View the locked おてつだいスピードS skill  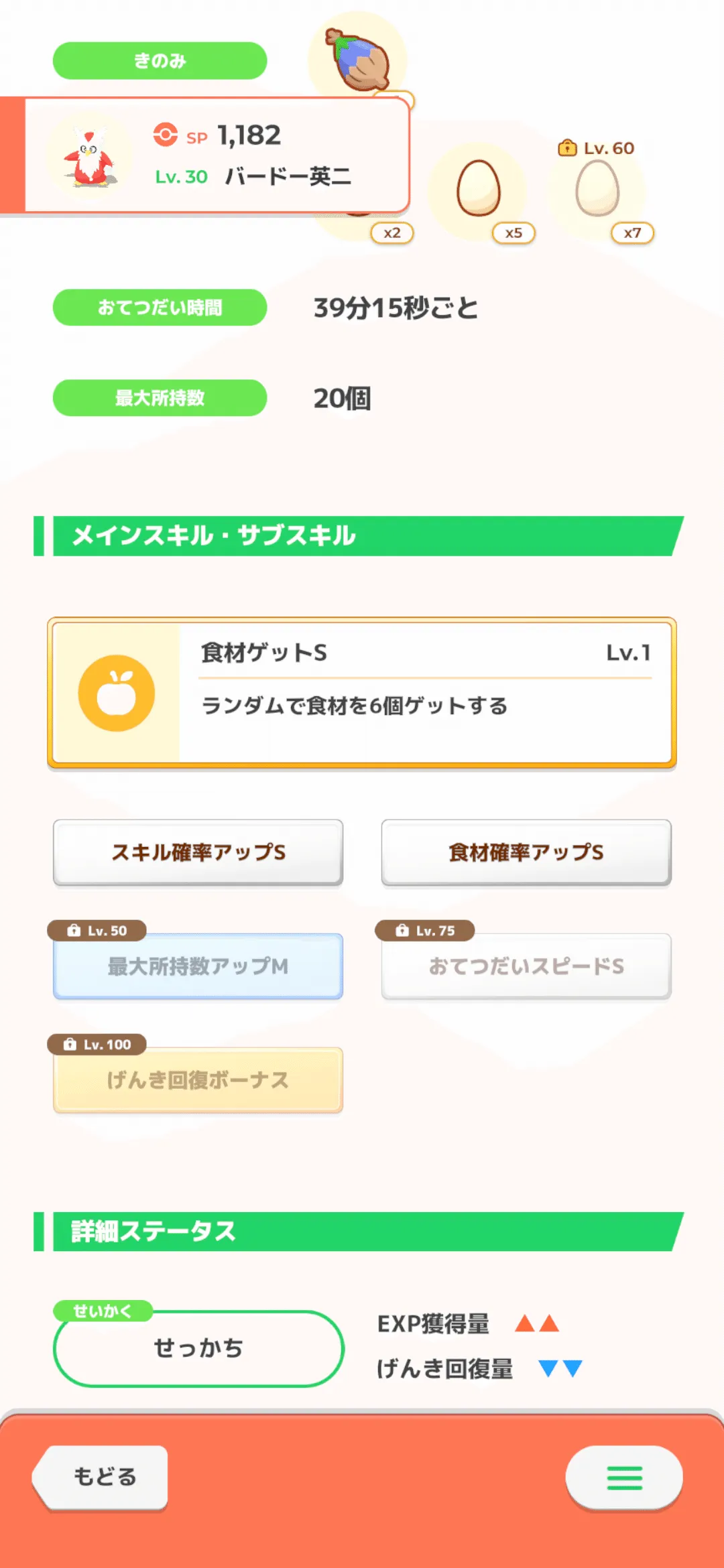[x=526, y=966]
